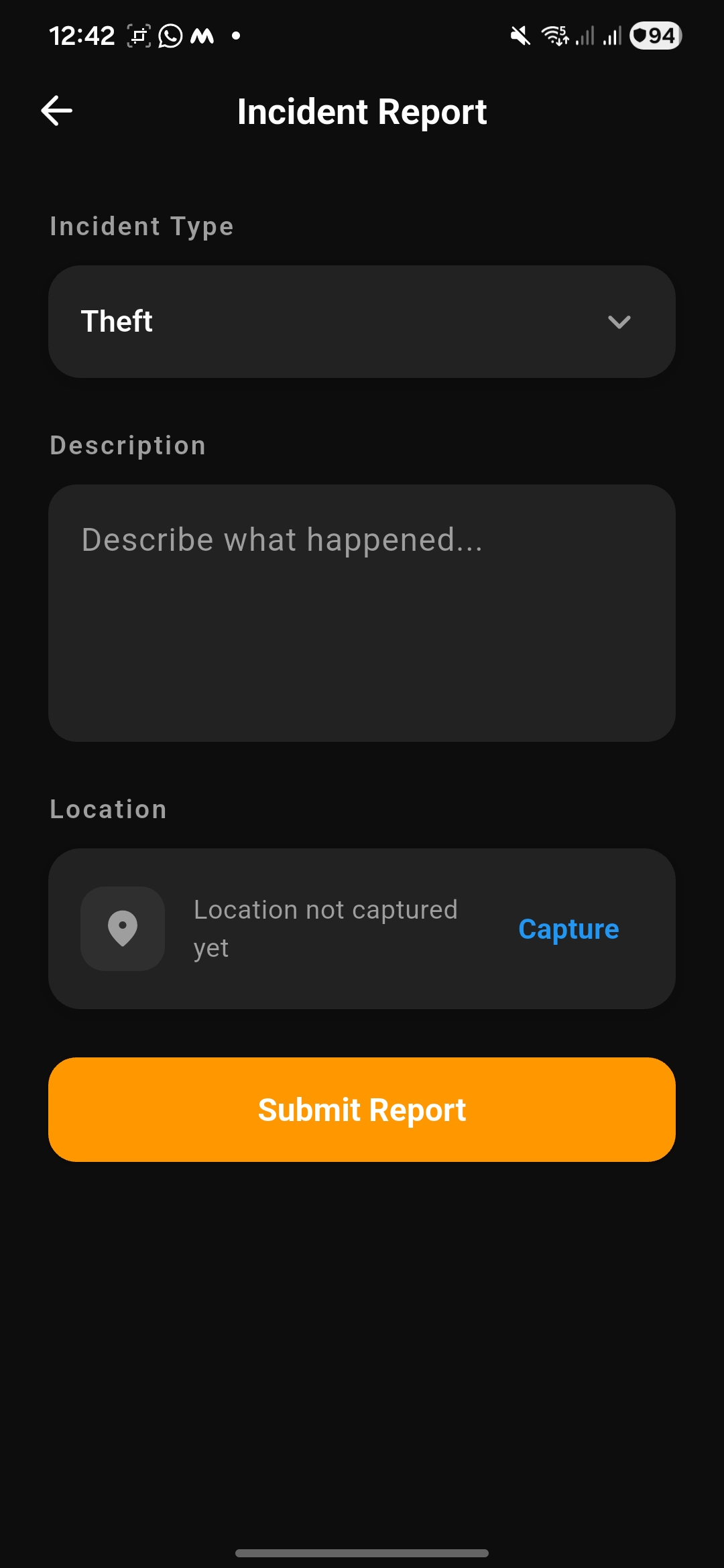Viewport: 724px width, 1568px height.
Task: Focus the Description text field
Action: 362,612
